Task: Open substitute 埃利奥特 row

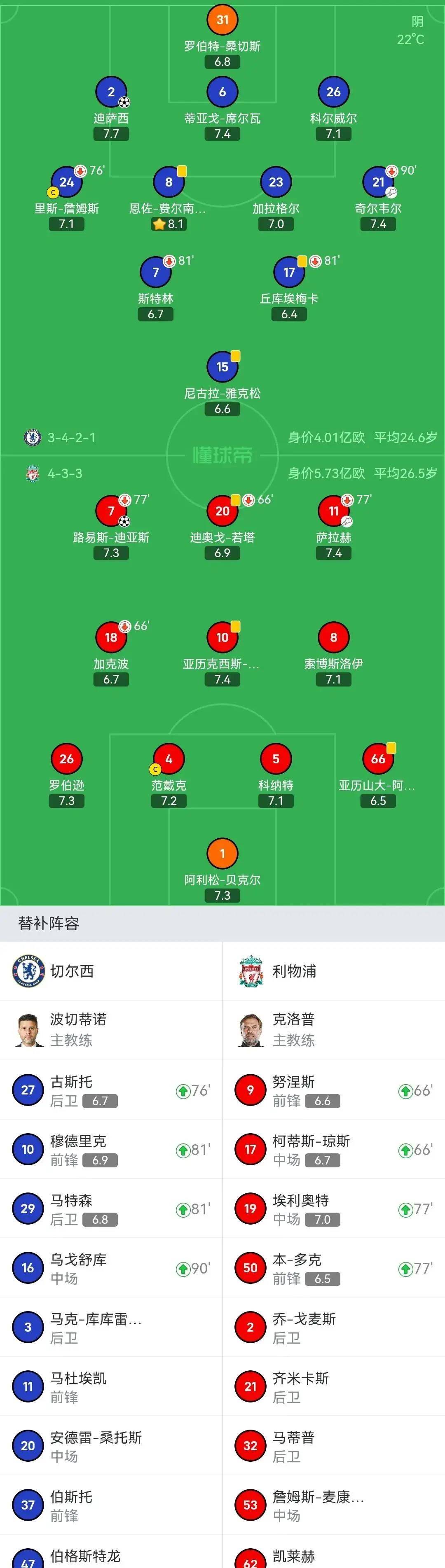Action: coord(334,1208)
